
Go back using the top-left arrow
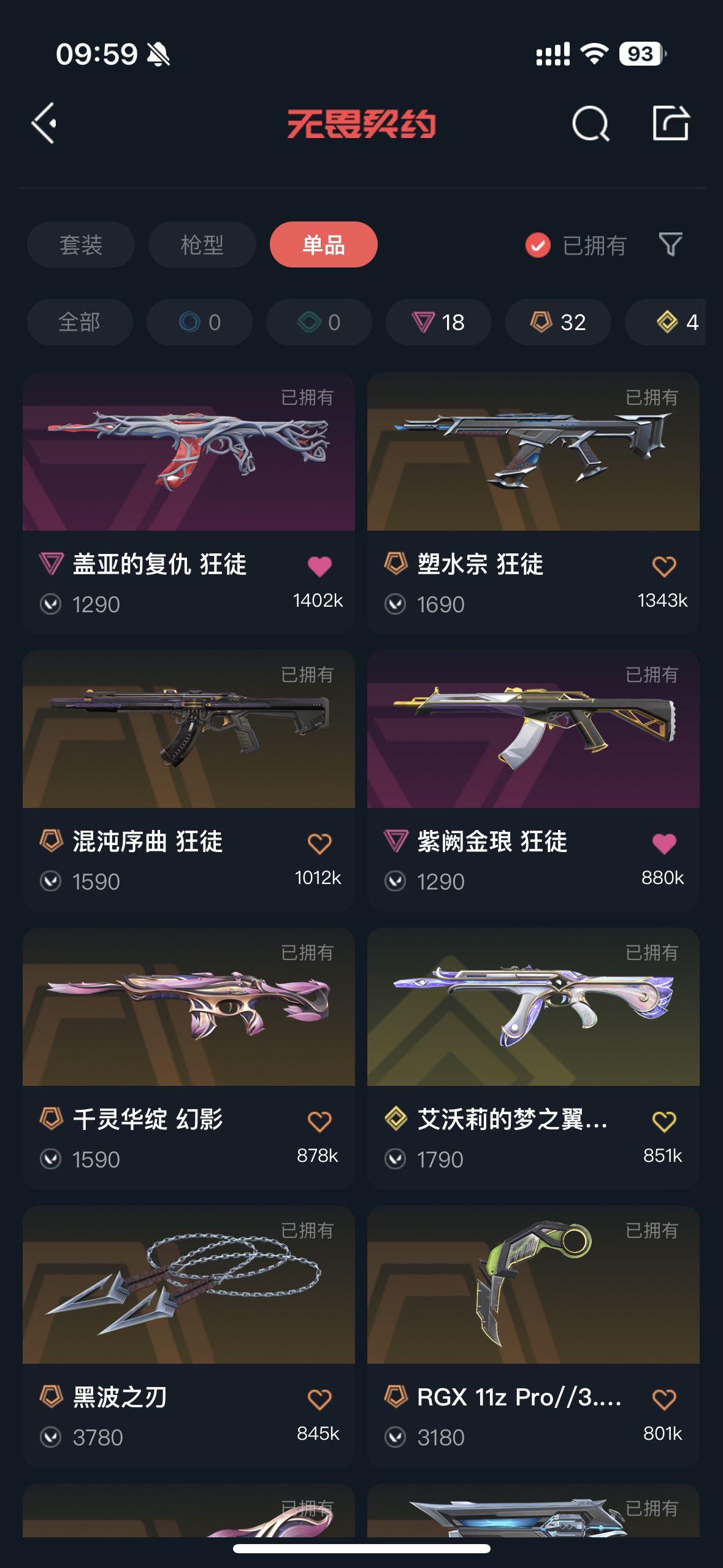pyautogui.click(x=44, y=123)
